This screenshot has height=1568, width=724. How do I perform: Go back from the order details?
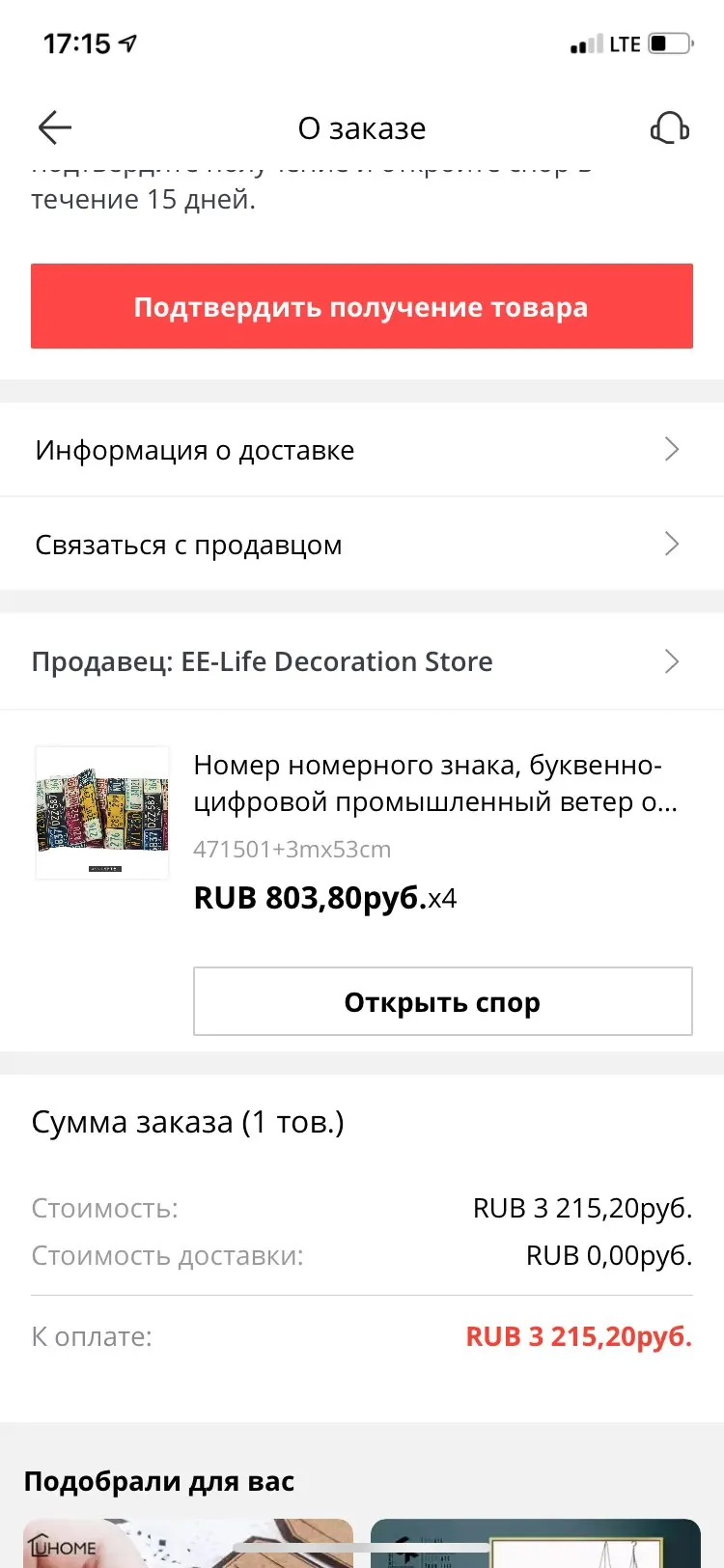click(55, 127)
